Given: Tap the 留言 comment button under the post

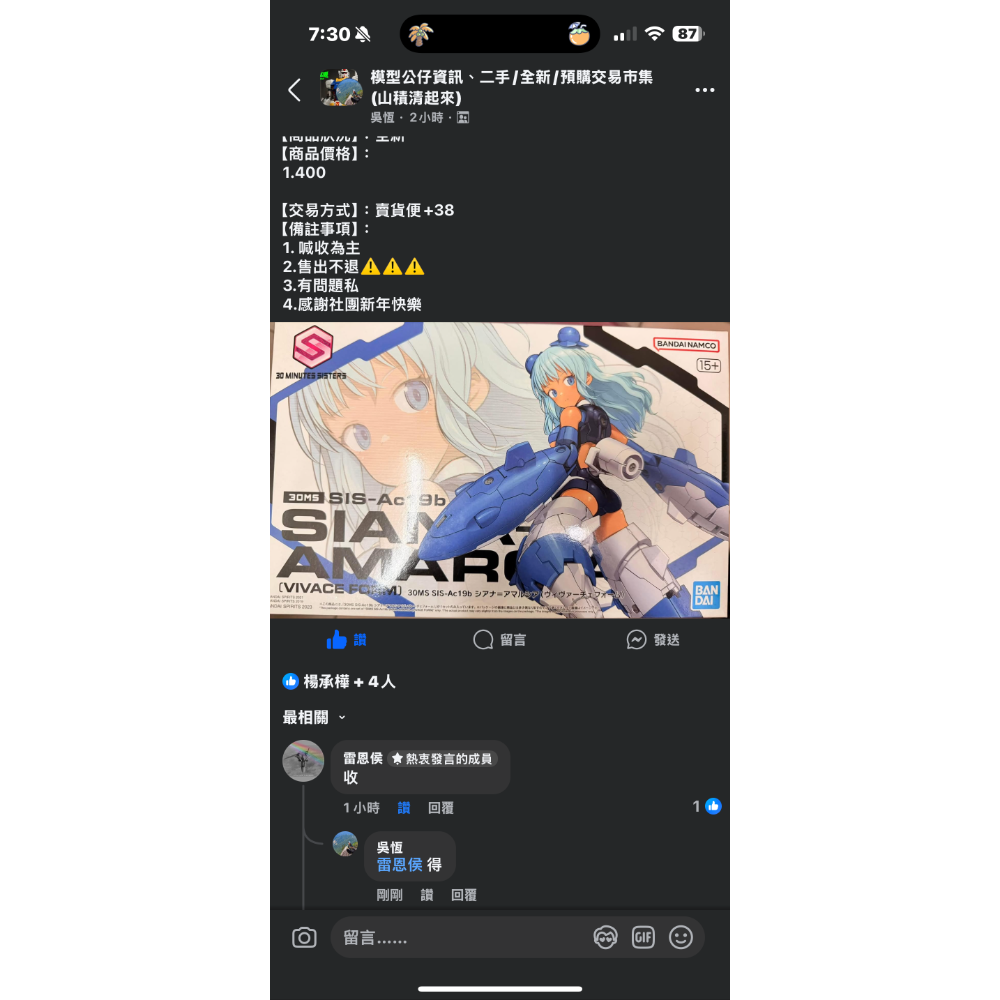Looking at the screenshot, I should coord(500,640).
